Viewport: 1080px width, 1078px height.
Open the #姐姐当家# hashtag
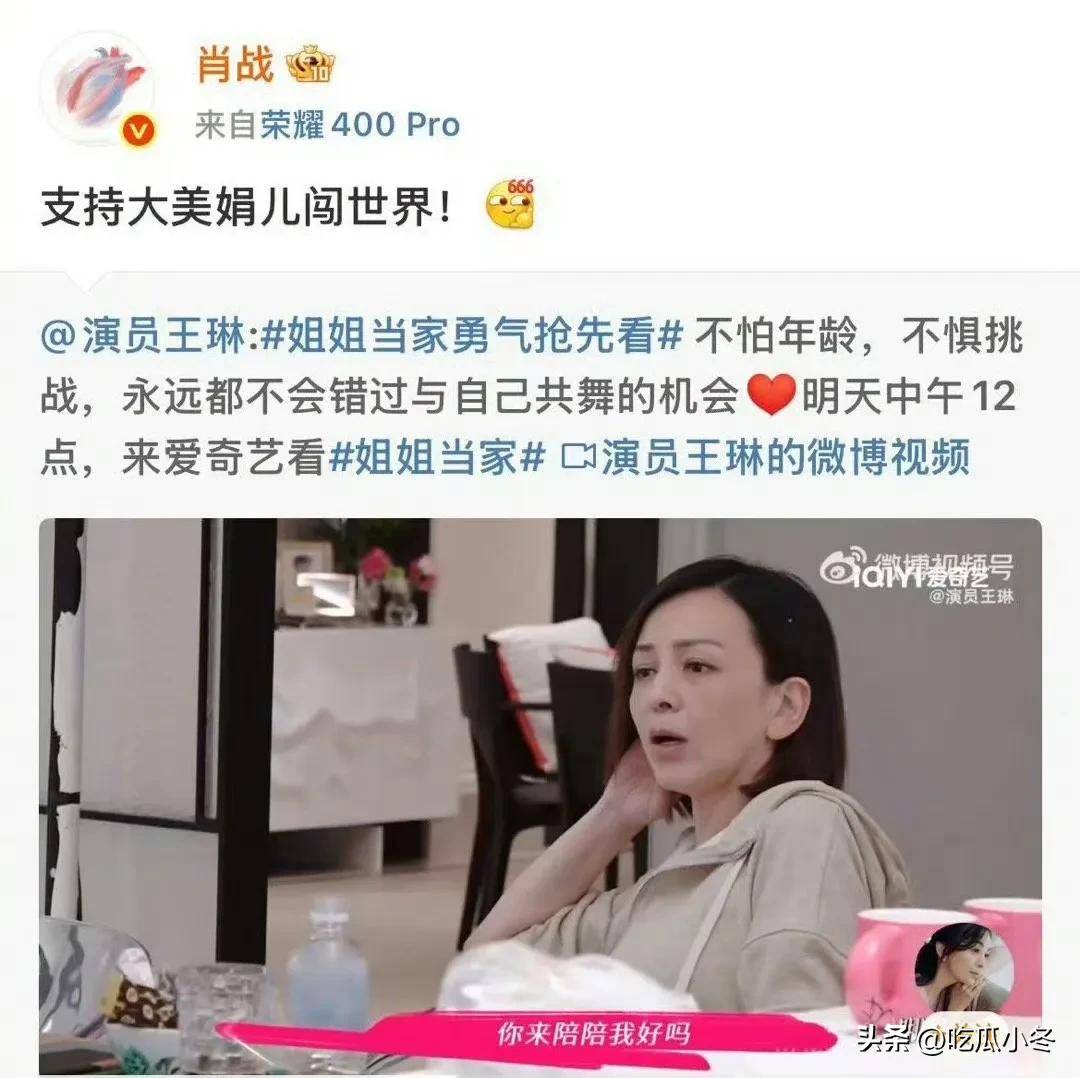click(x=438, y=457)
